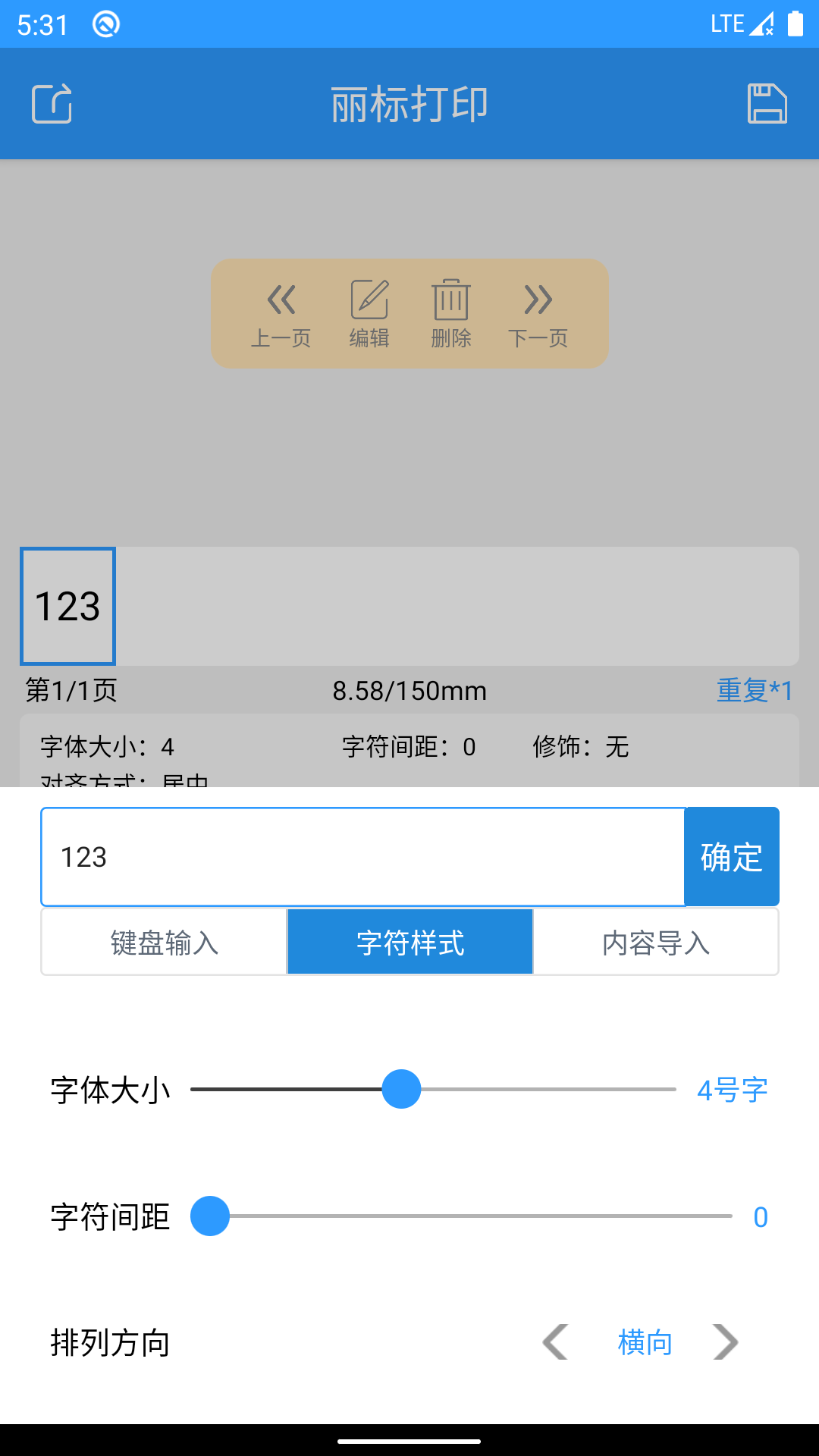Check the battery status icon
Viewport: 819px width, 1456px height.
tap(794, 24)
